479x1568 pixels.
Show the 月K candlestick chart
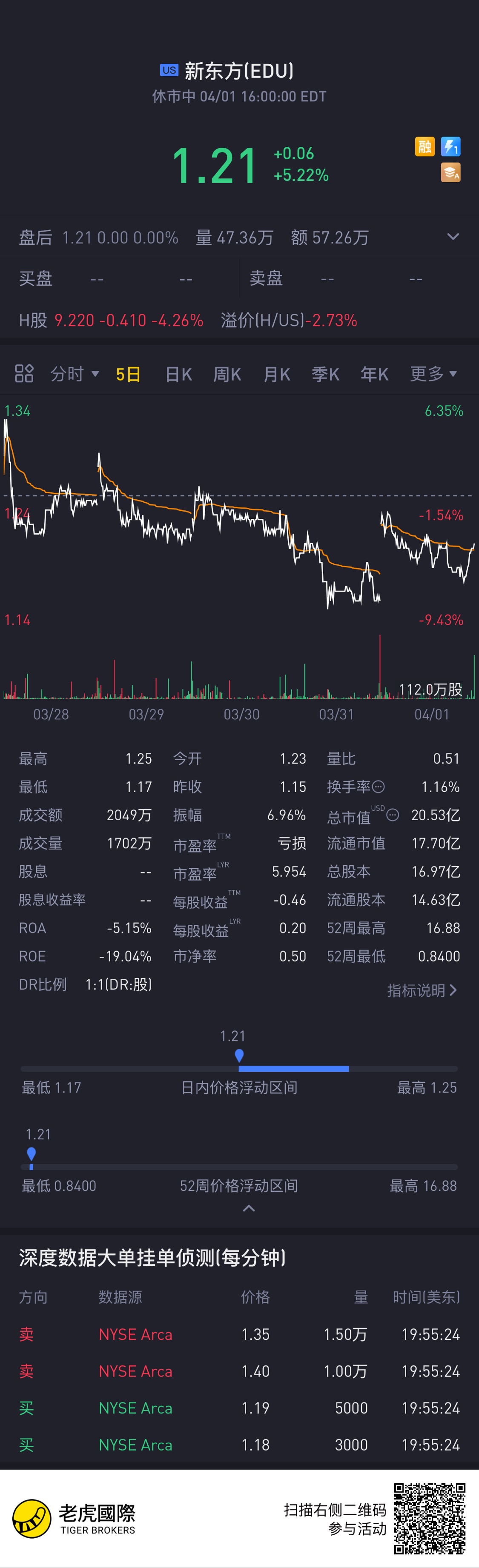pos(276,374)
